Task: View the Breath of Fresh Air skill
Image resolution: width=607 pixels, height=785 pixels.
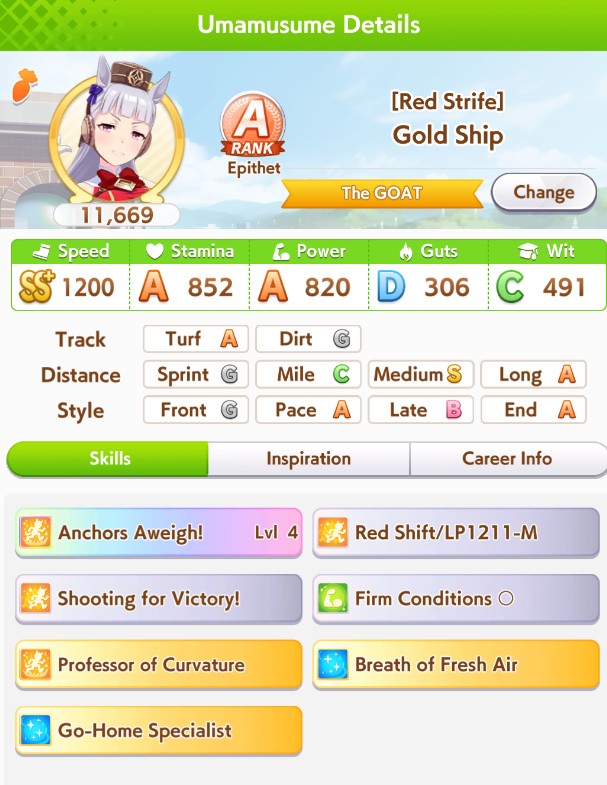Action: coord(456,665)
